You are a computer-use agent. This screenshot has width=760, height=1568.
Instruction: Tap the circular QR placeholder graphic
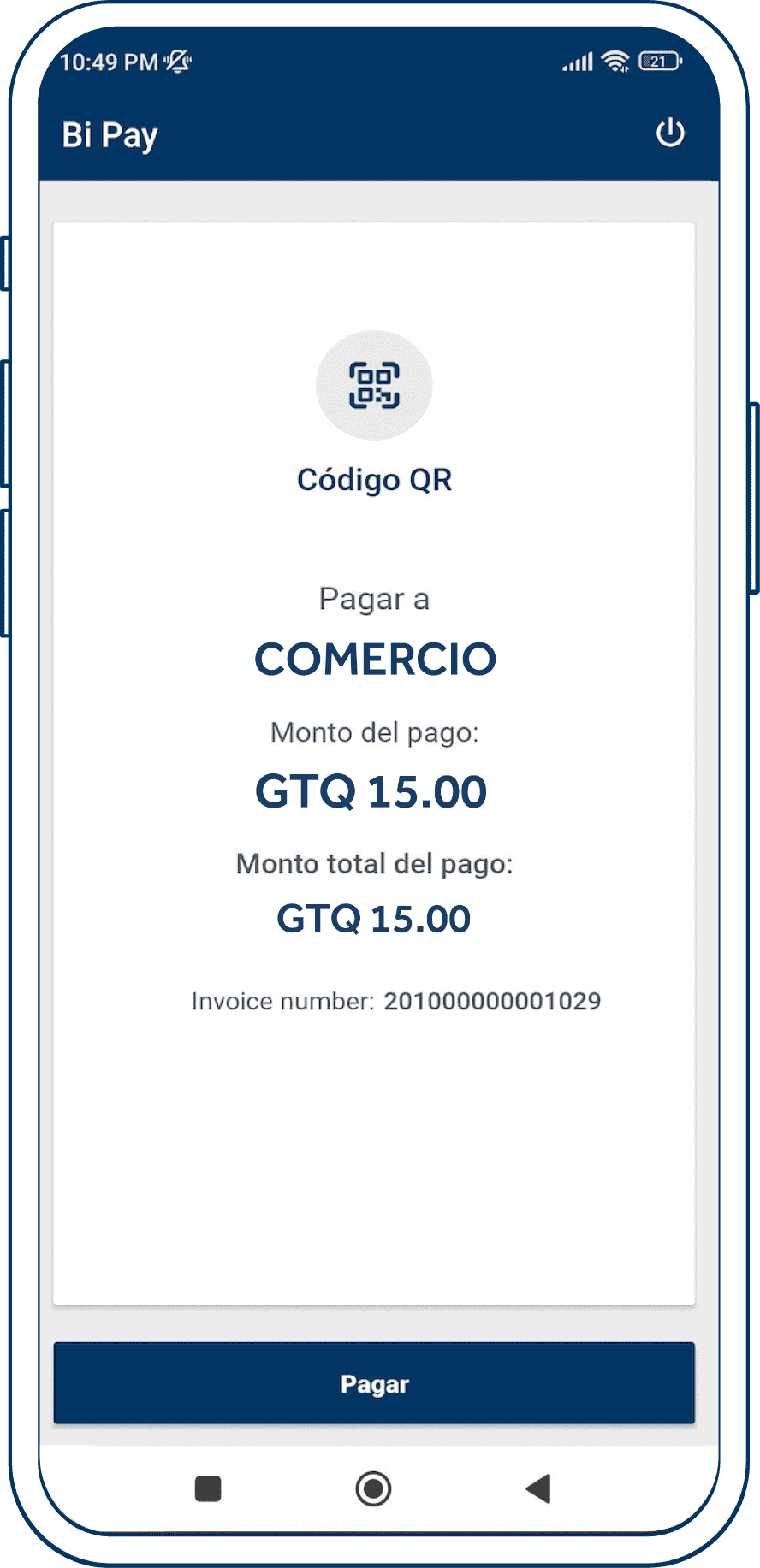(374, 386)
